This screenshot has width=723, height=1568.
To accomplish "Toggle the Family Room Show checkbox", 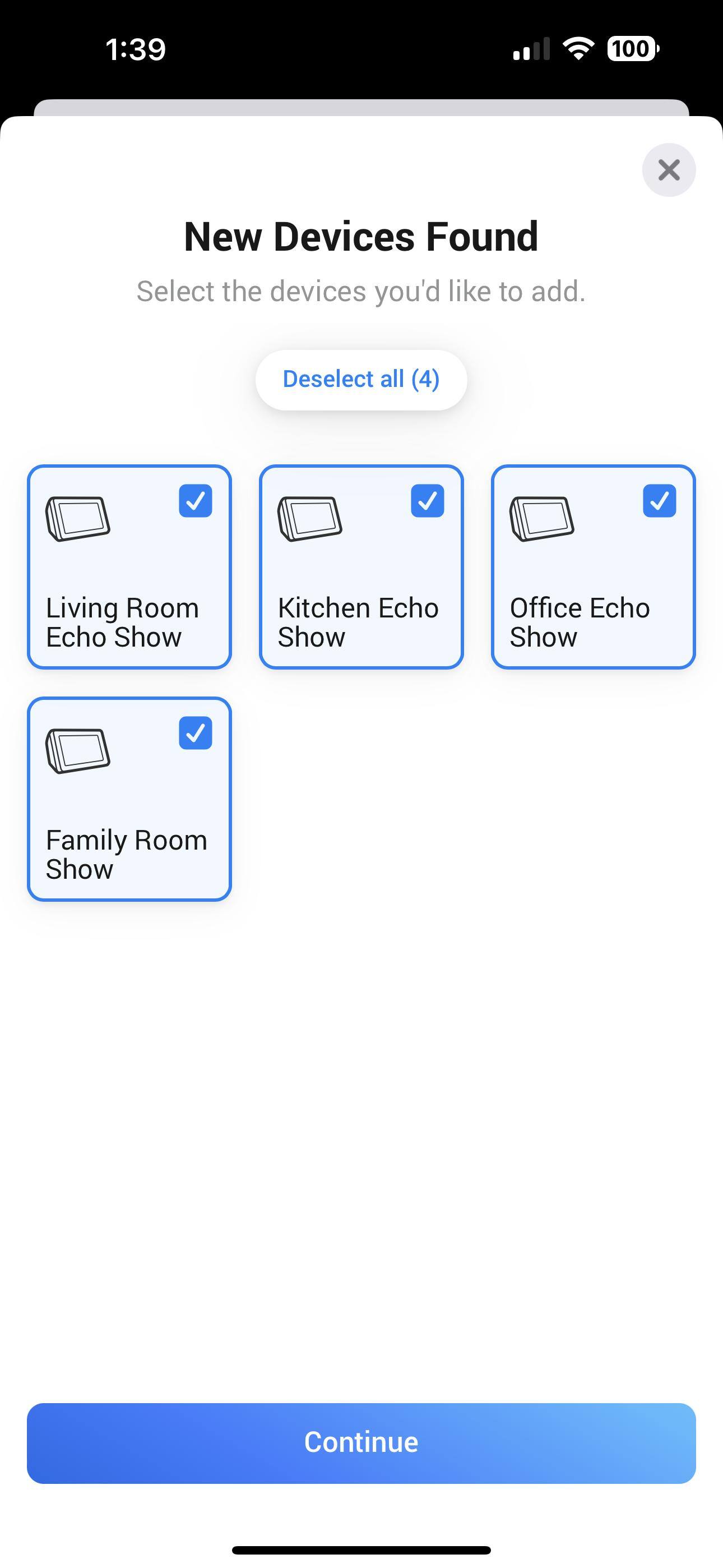I will [x=196, y=733].
